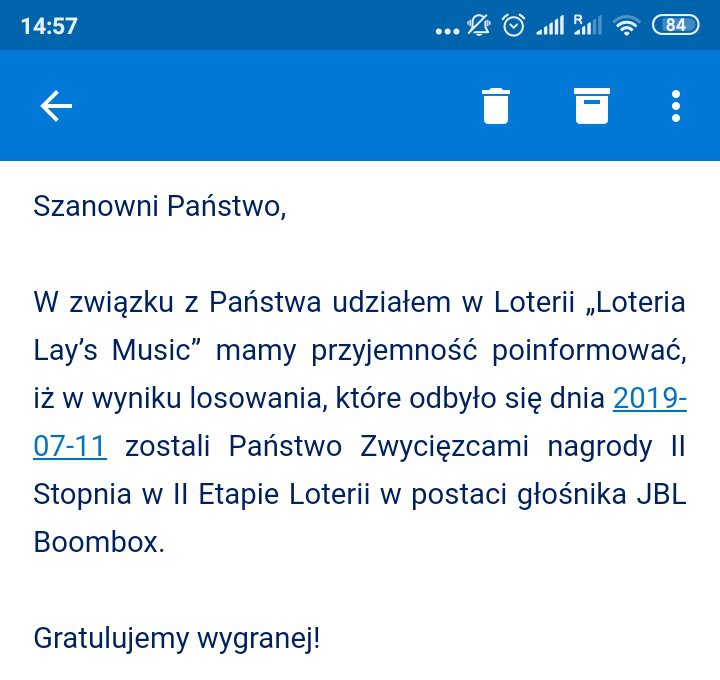The width and height of the screenshot is (720, 680).
Task: Delete this email with the trash icon
Action: (496, 106)
